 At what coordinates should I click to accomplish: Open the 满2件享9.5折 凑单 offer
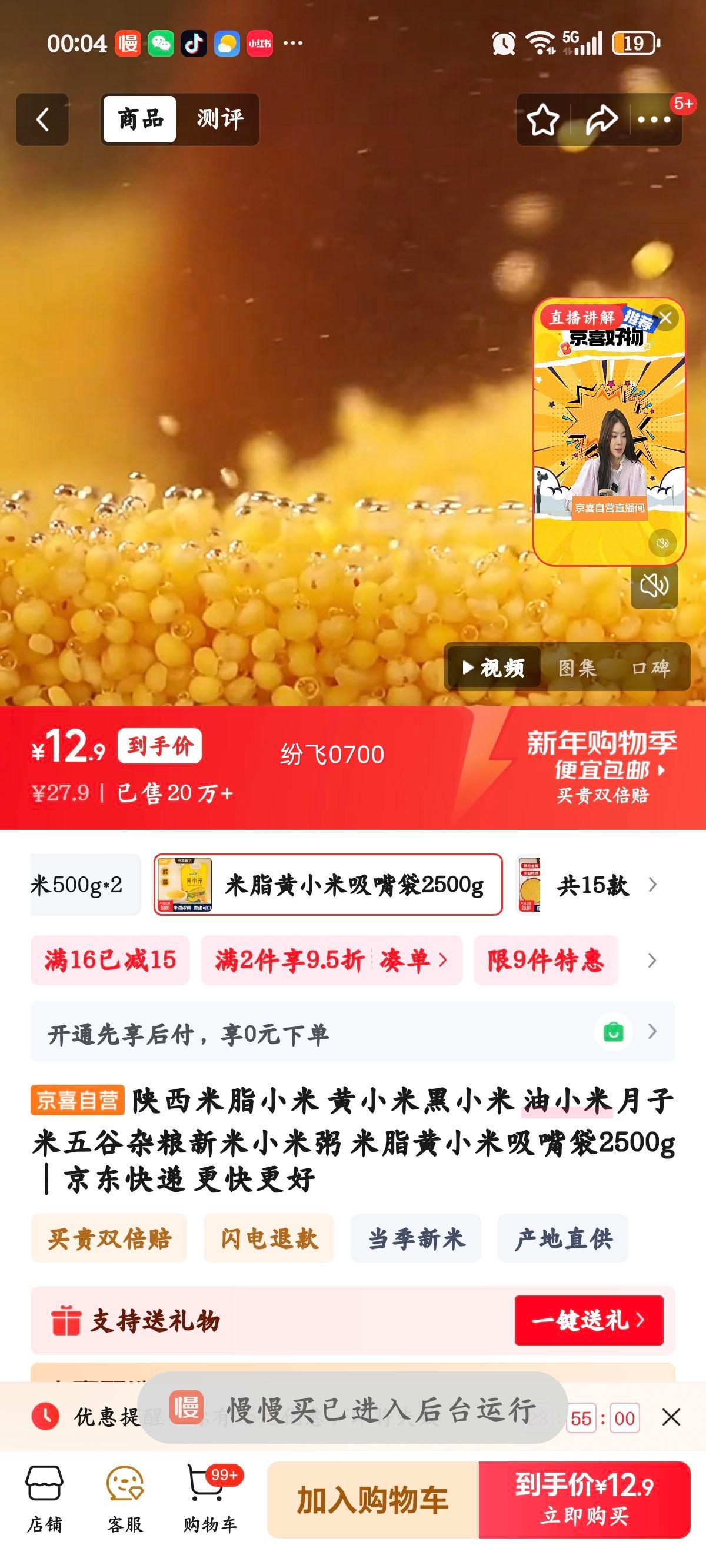[x=331, y=960]
